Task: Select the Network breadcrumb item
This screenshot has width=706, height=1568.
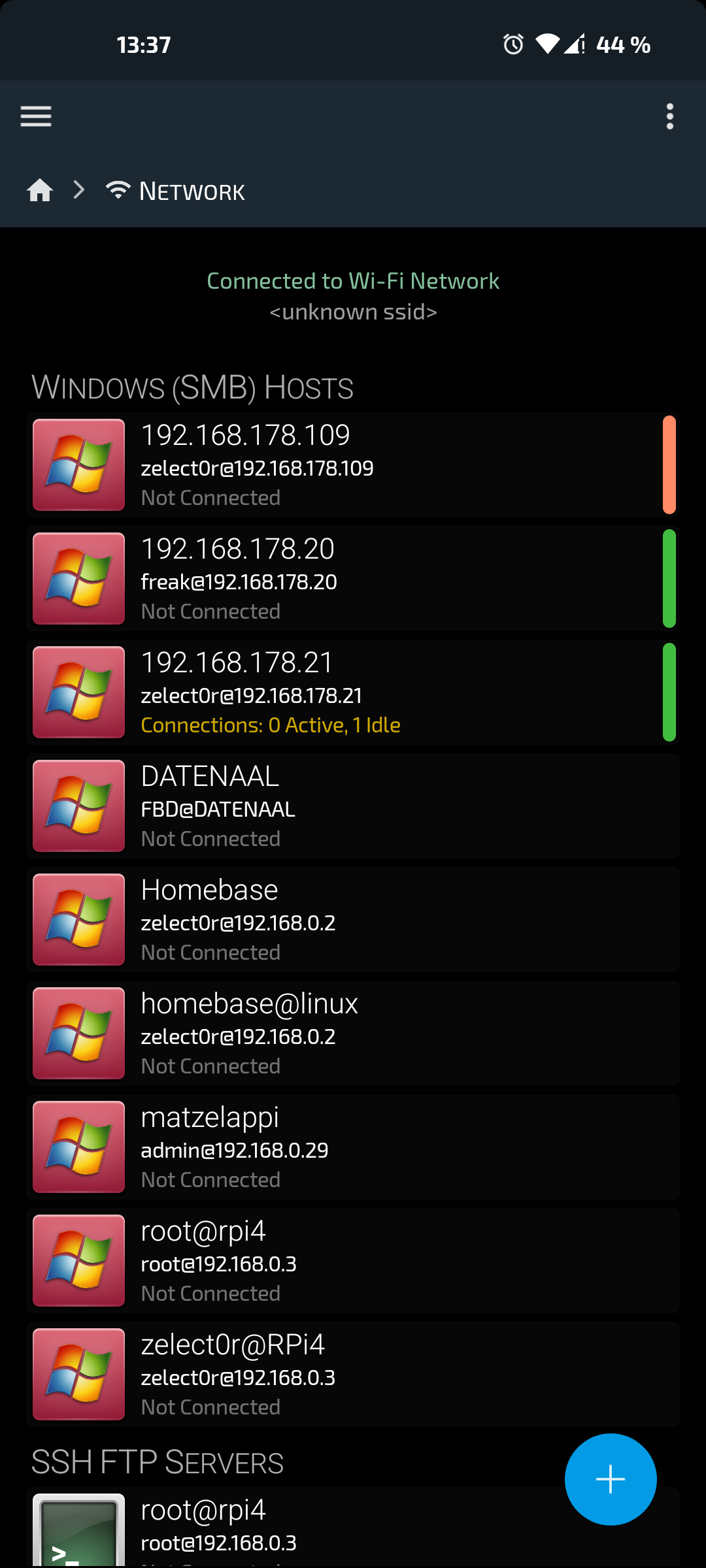Action: point(176,191)
